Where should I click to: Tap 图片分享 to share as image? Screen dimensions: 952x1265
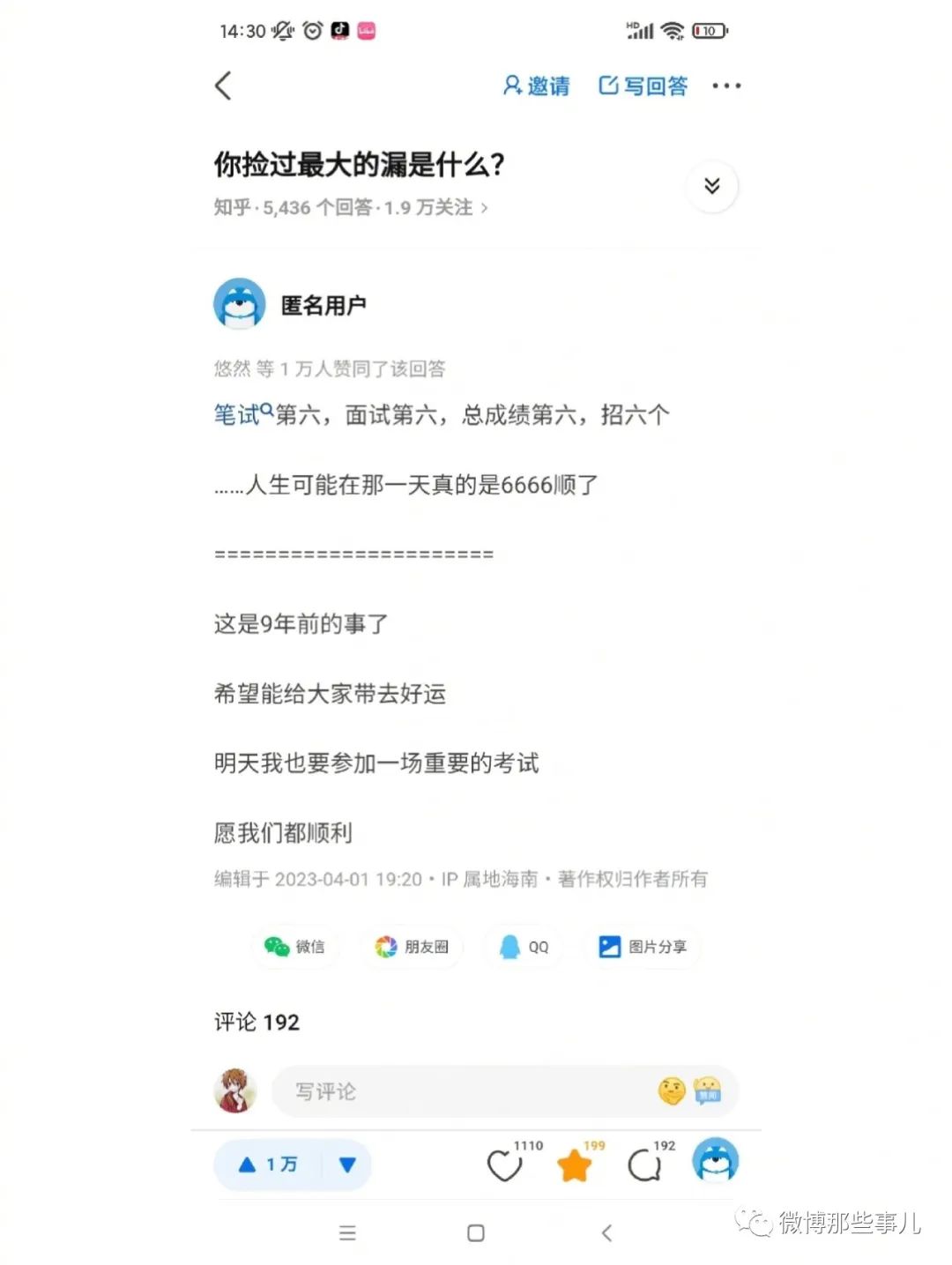click(x=643, y=947)
